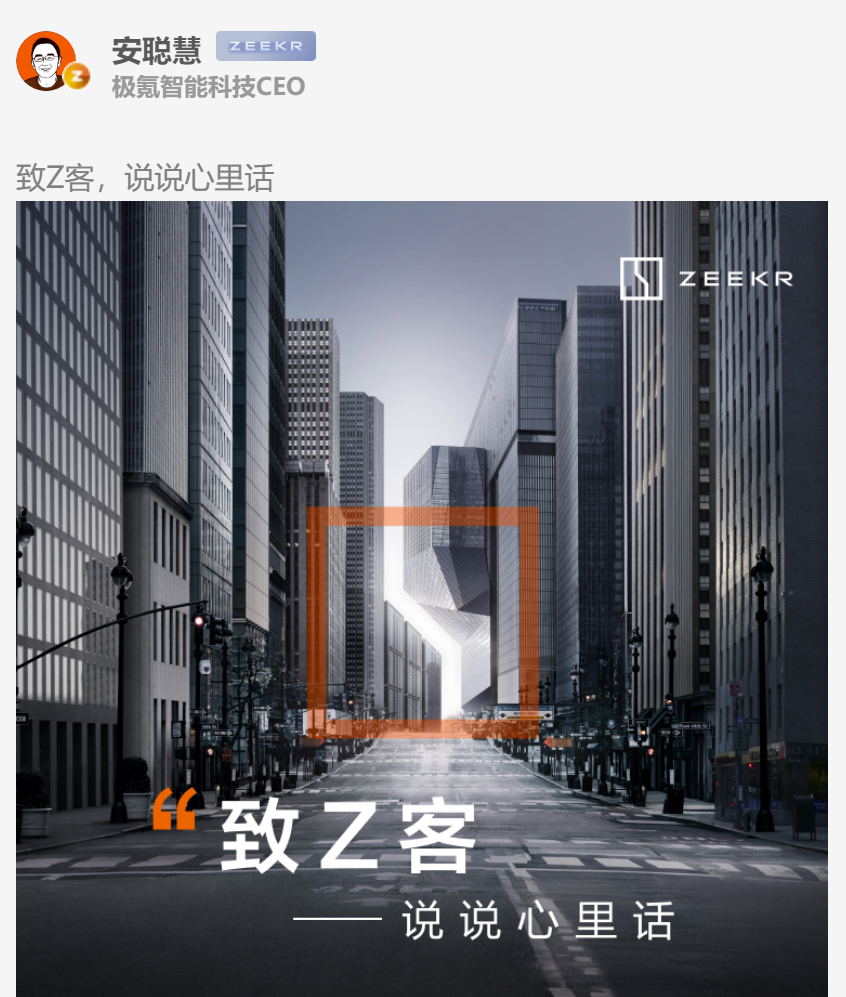Open the 致Z客 post image
This screenshot has width=846, height=997.
coord(421,598)
